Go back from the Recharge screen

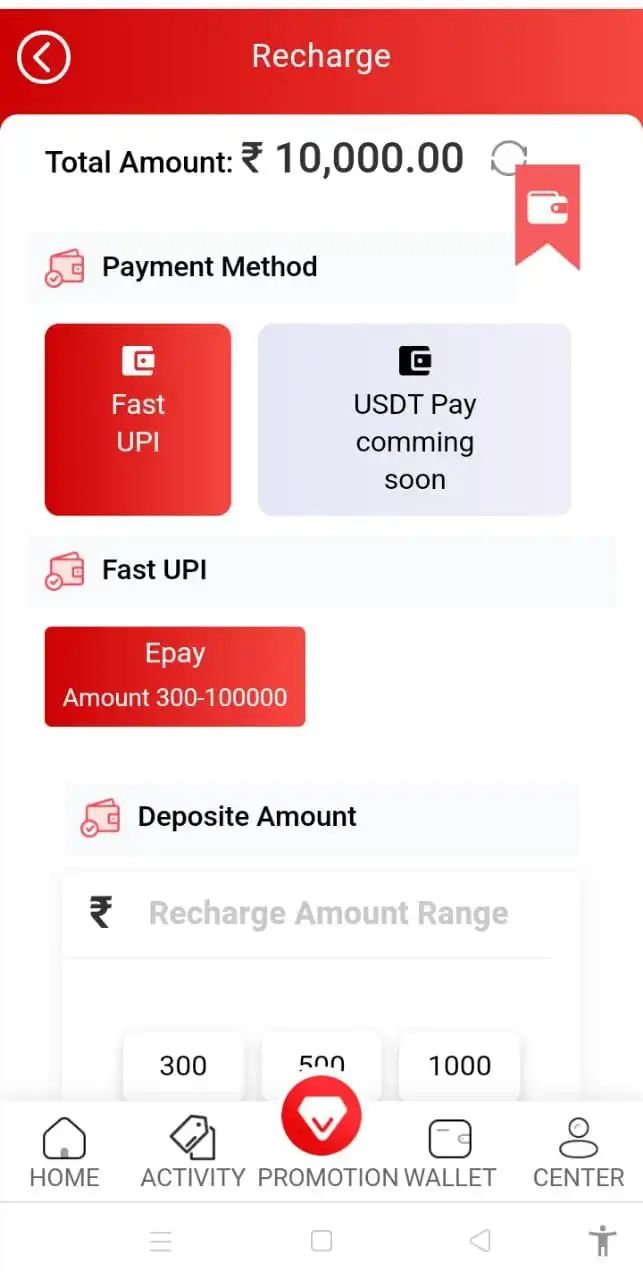coord(43,57)
